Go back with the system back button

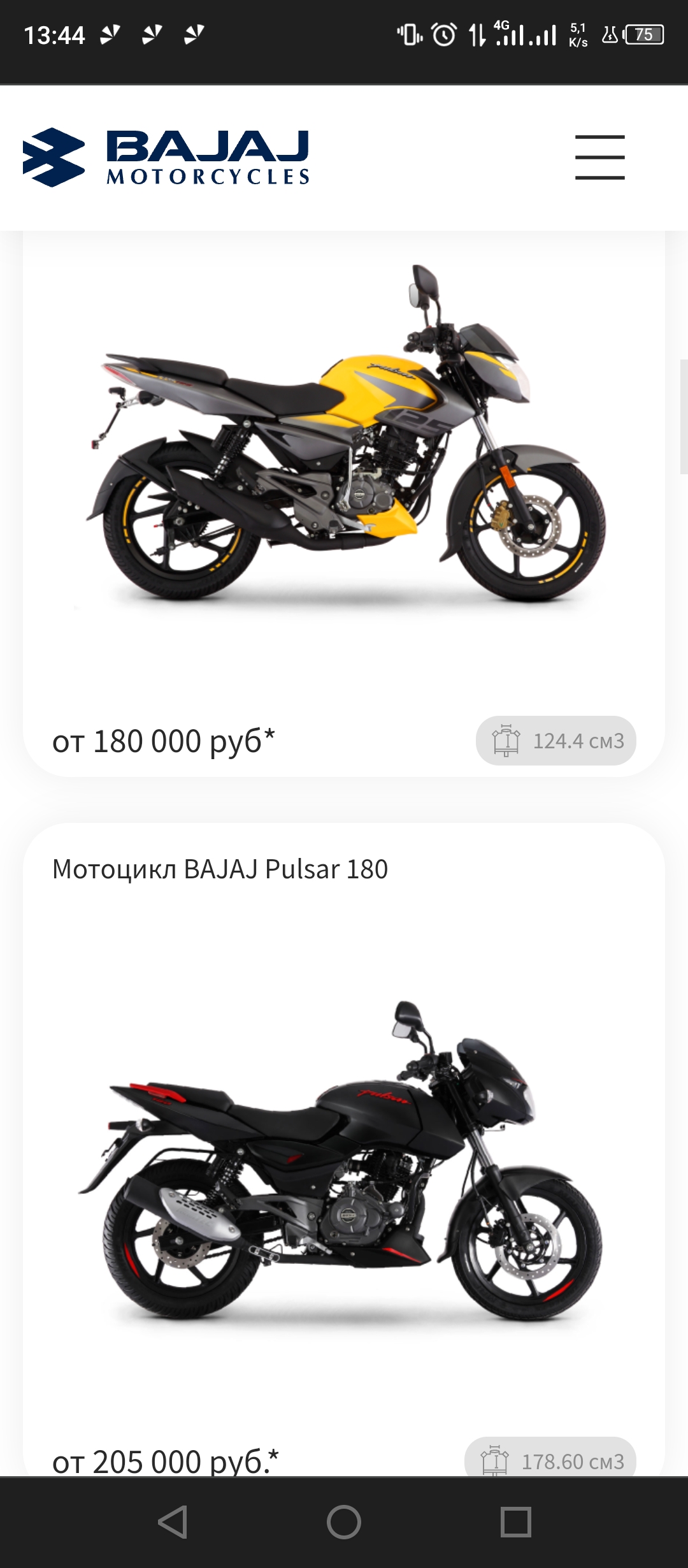pyautogui.click(x=172, y=1522)
